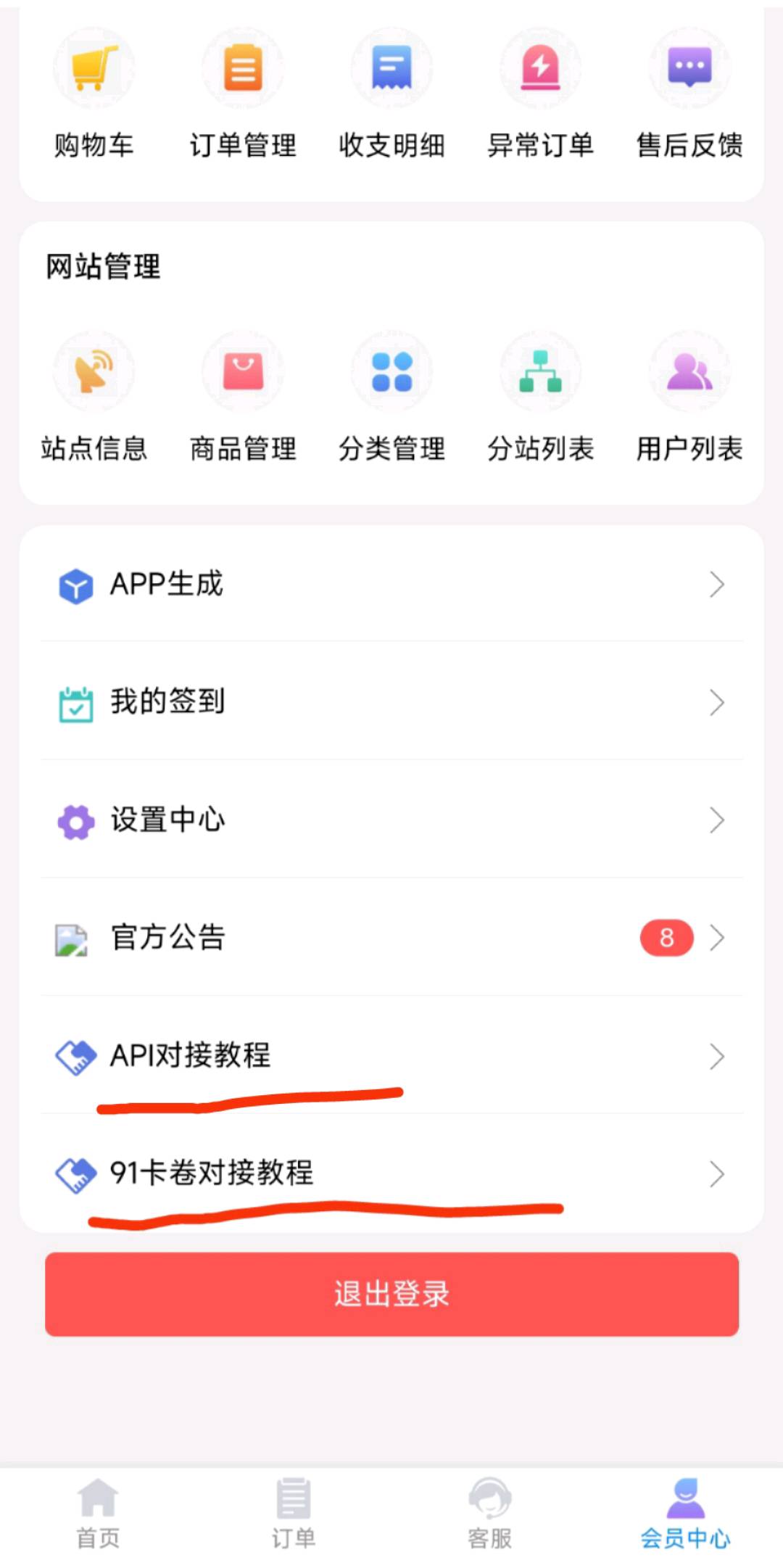The width and height of the screenshot is (783, 1568).
Task: Open the 购物车 shopping cart
Action: [94, 94]
